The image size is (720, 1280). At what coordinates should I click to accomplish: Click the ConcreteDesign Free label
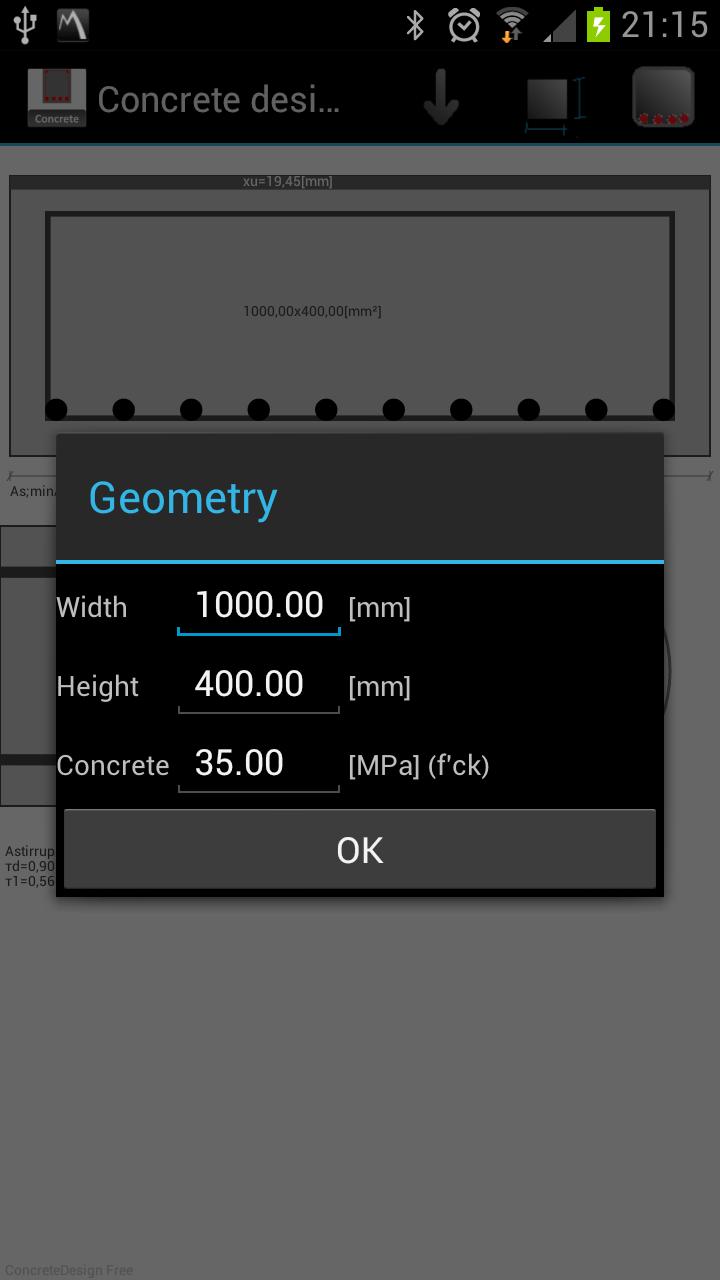pos(67,1269)
